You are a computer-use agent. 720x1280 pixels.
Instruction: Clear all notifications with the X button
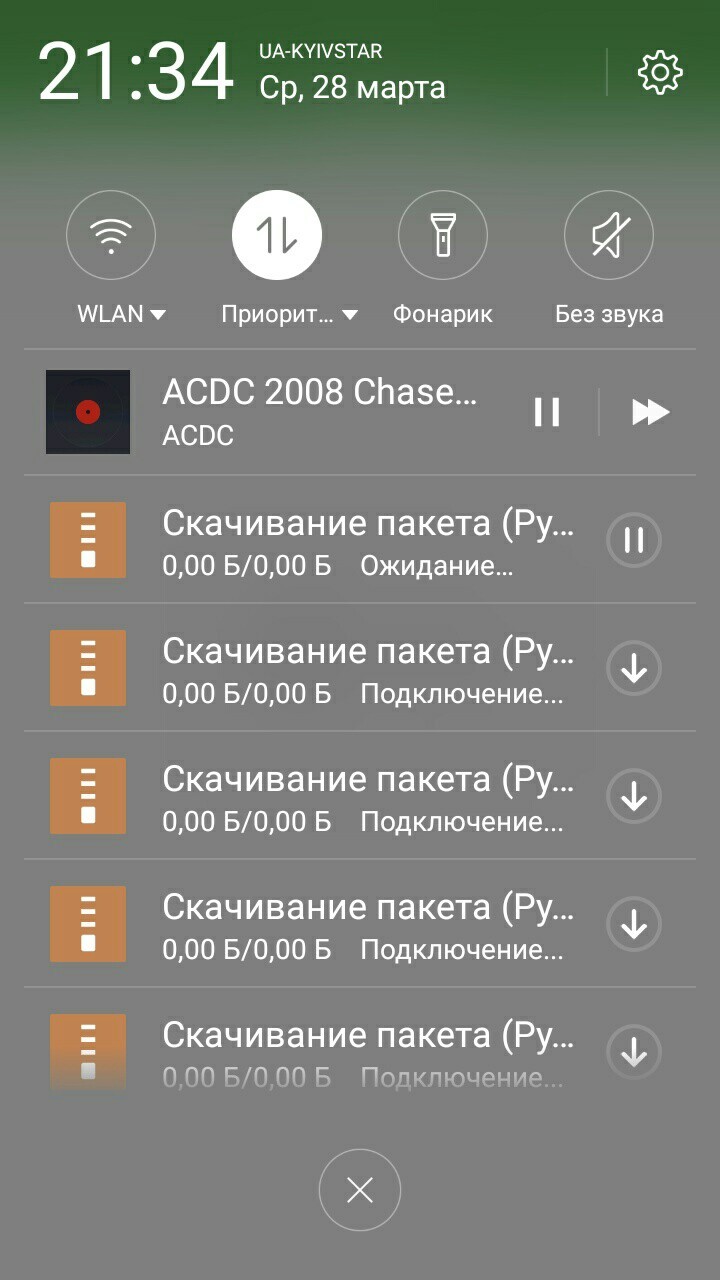[360, 1190]
